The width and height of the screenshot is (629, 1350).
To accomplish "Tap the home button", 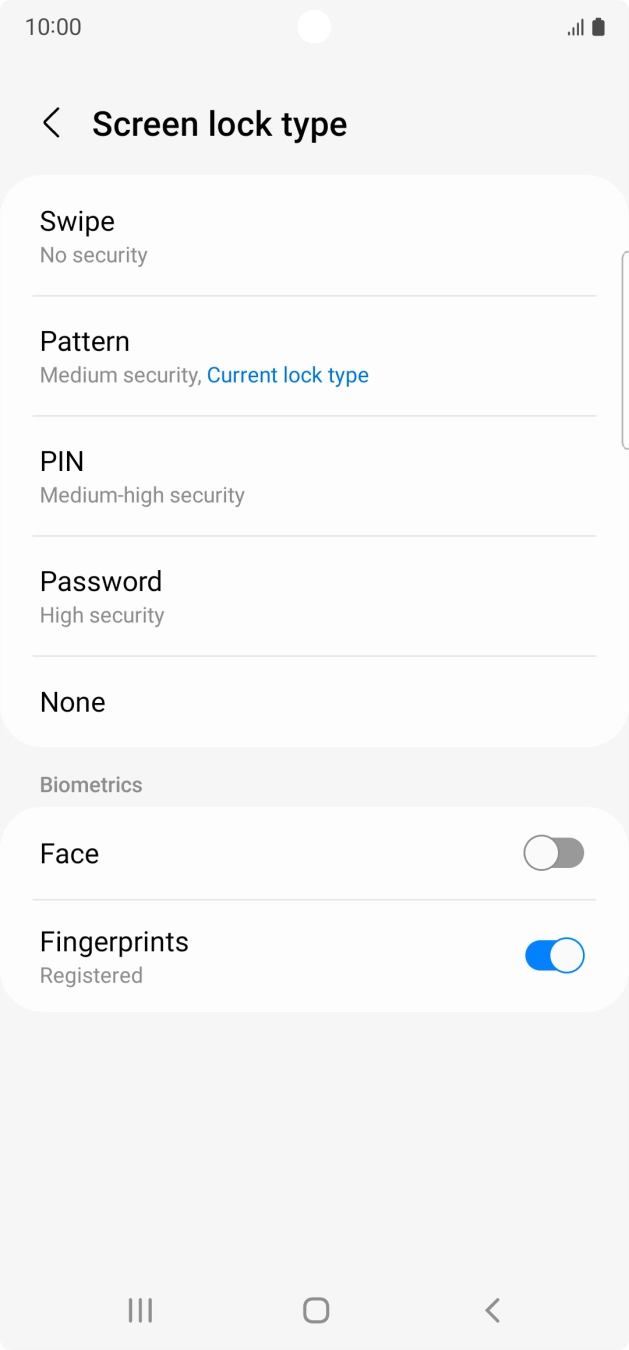I will point(316,1310).
